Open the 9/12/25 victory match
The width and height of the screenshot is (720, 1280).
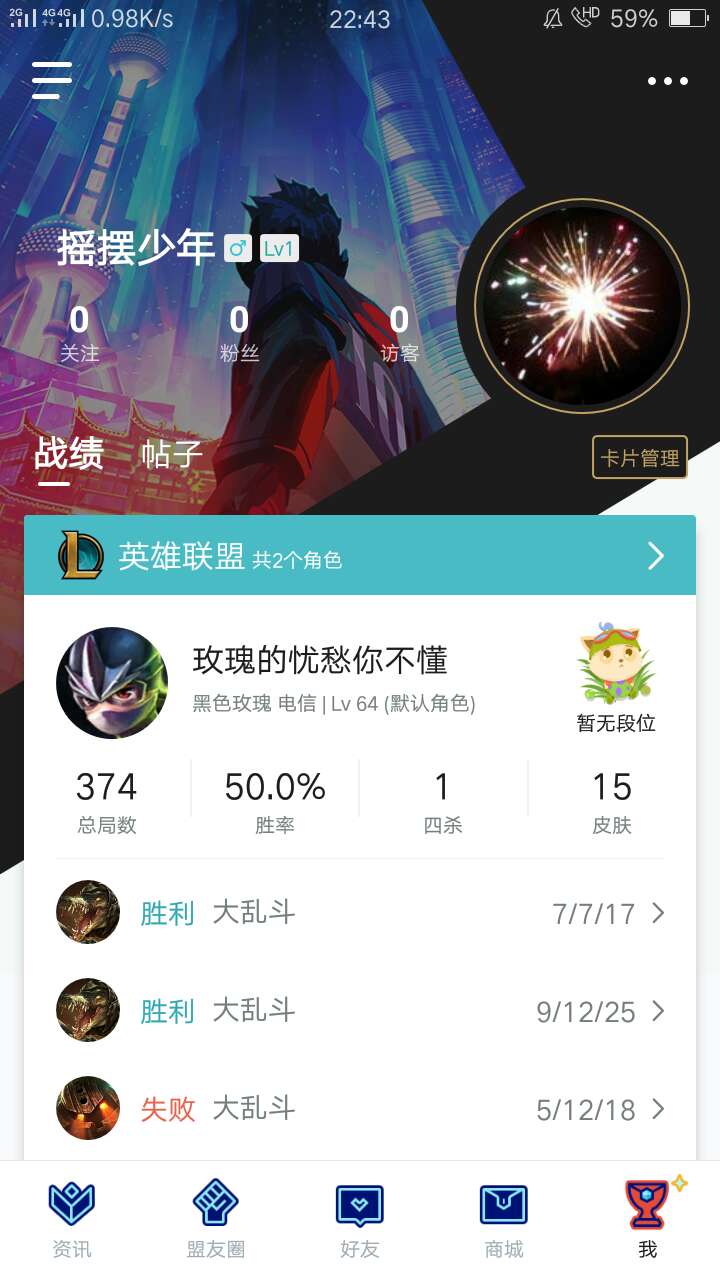tap(360, 1011)
